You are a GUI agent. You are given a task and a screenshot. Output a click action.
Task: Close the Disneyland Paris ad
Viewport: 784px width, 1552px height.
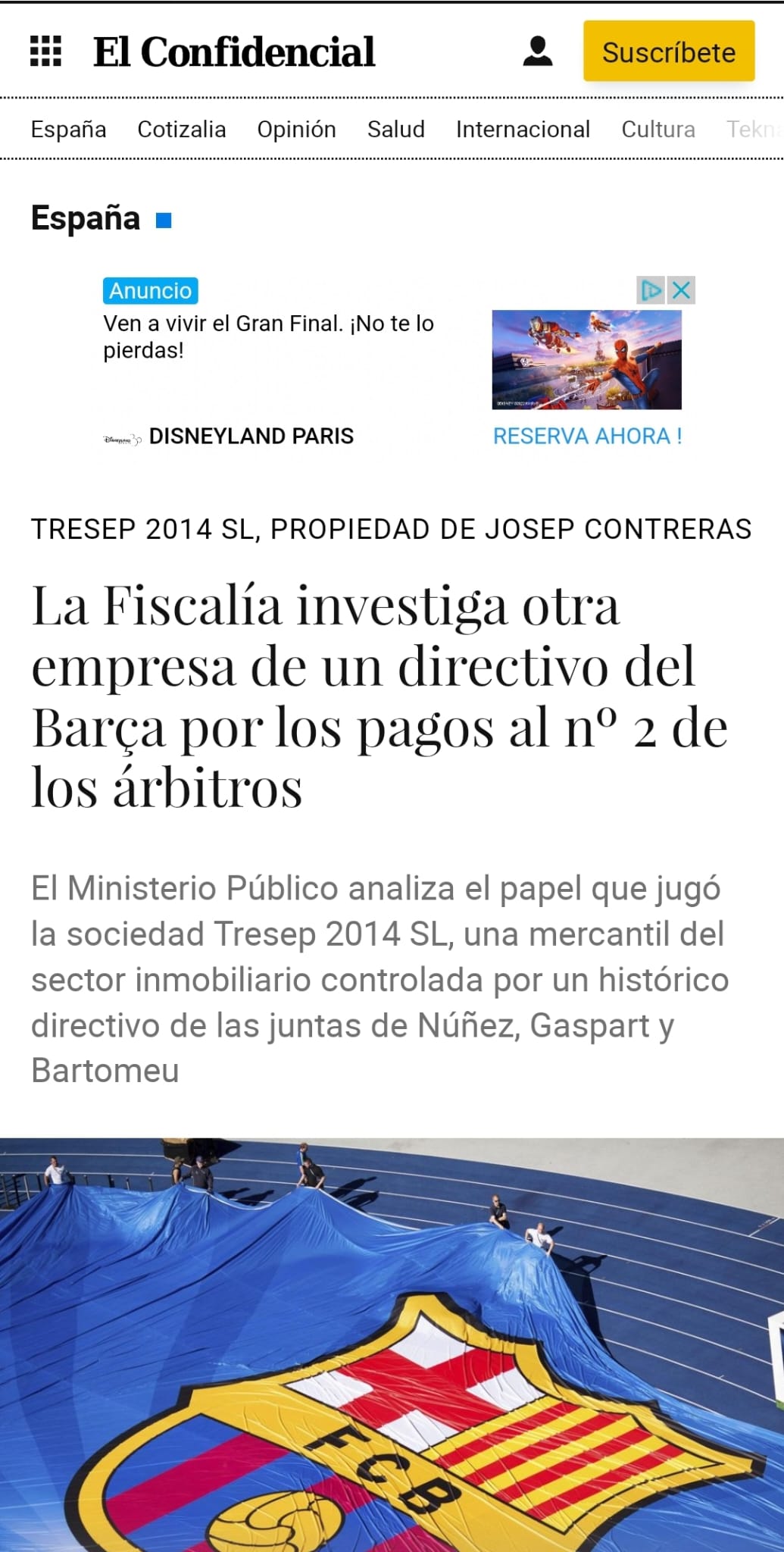[682, 290]
